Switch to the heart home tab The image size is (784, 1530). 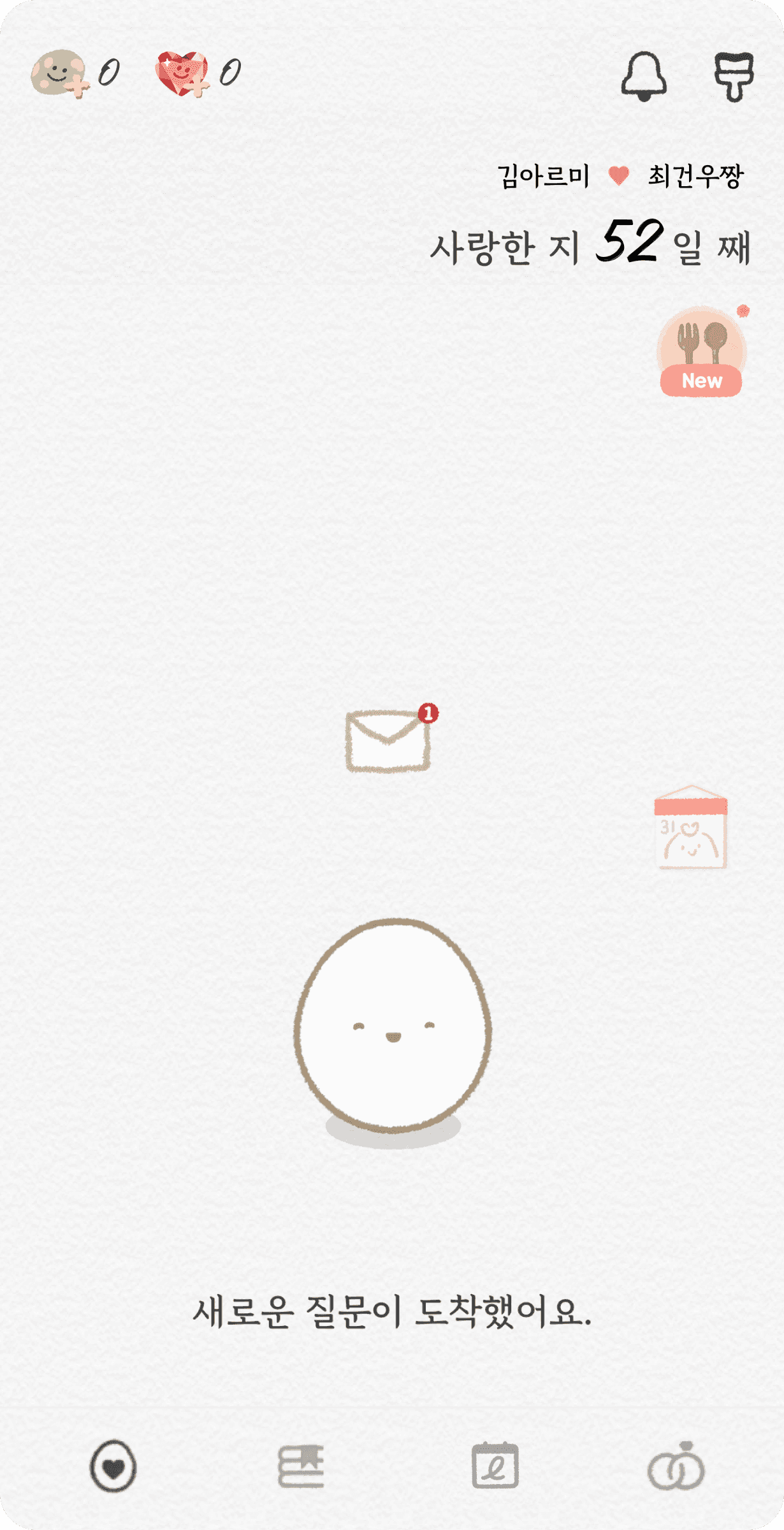(x=113, y=1466)
